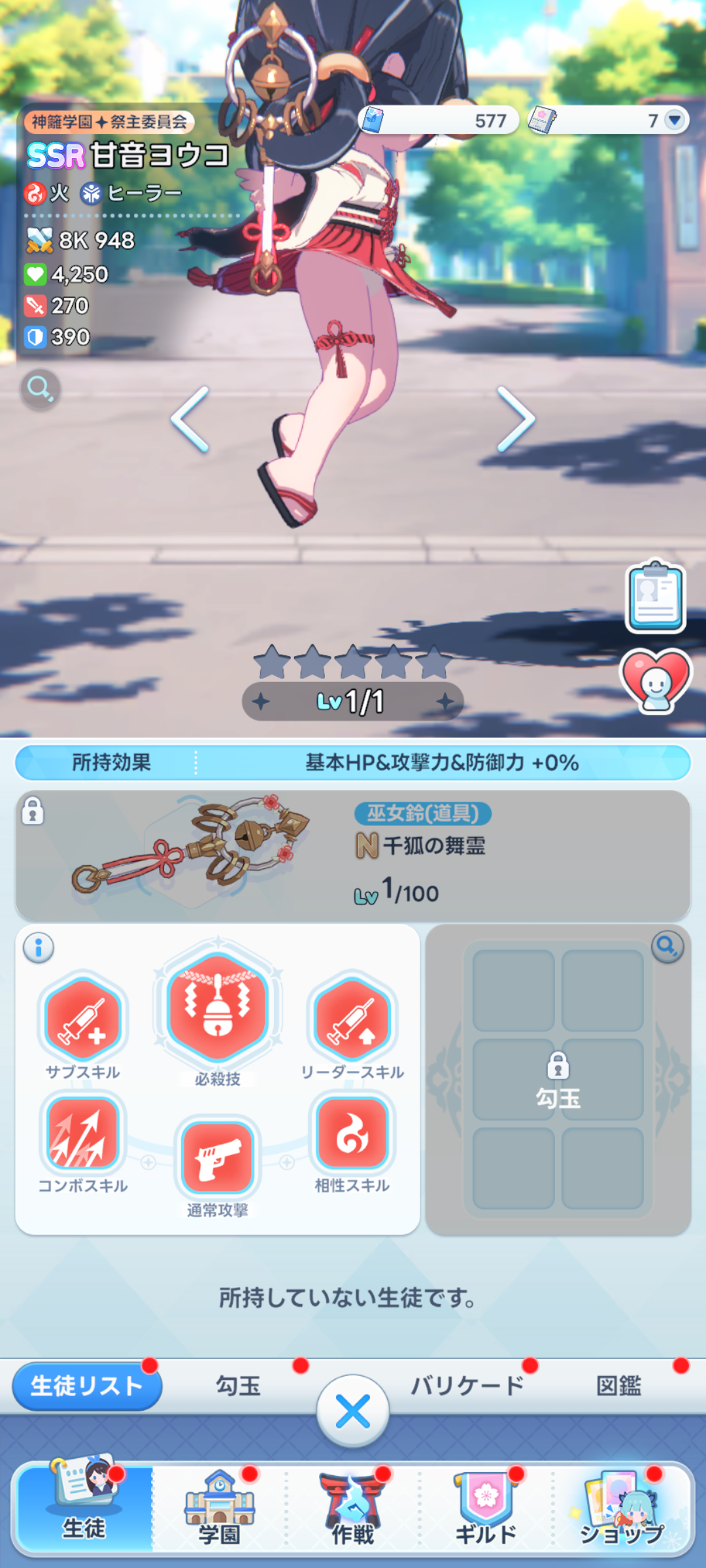Open the 千狐の舞霊 weapon card
Viewport: 706px width, 1568px height.
tap(353, 855)
